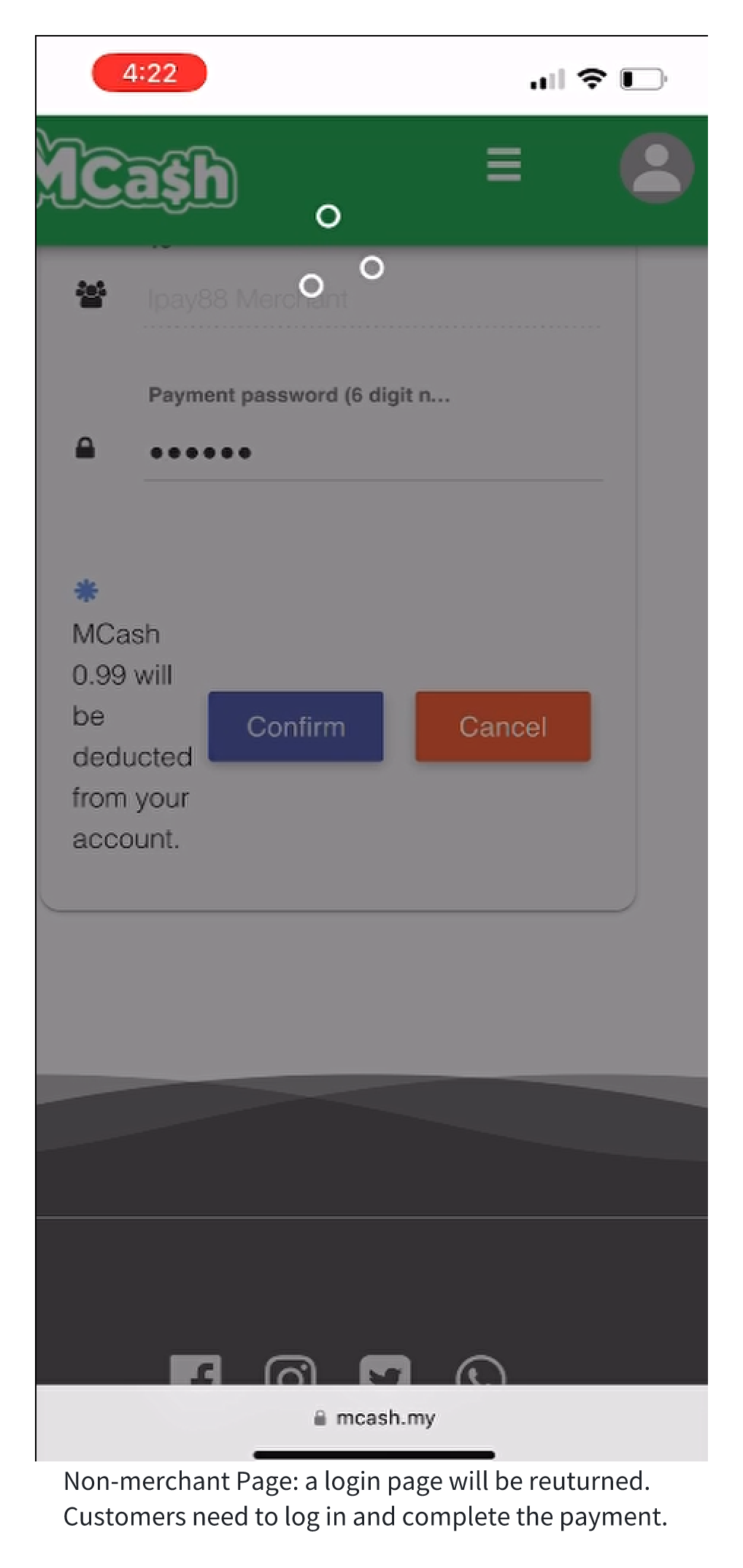The width and height of the screenshot is (743, 1568).
Task: Open the hamburger menu
Action: pos(504,164)
